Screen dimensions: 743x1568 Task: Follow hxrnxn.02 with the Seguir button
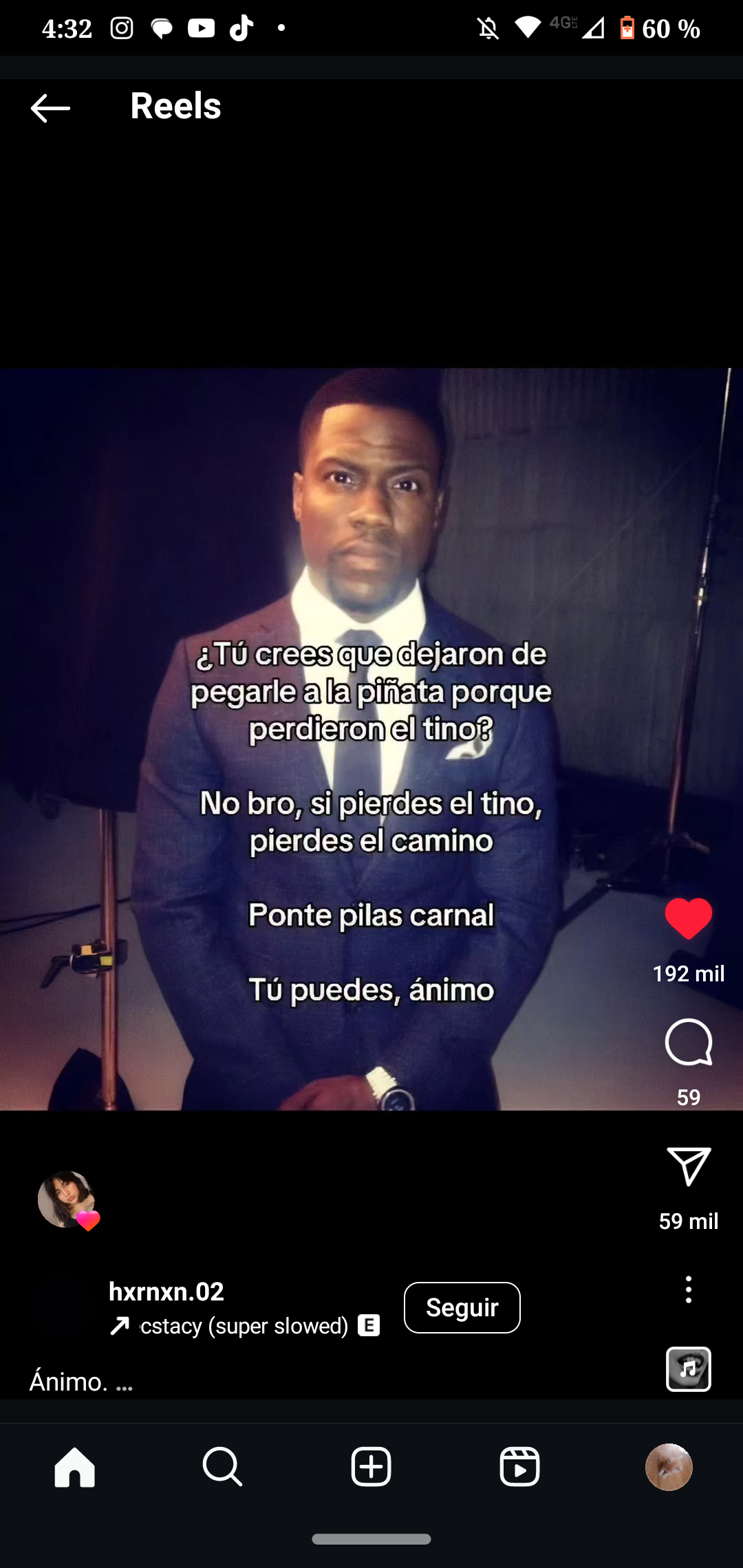(x=462, y=1307)
